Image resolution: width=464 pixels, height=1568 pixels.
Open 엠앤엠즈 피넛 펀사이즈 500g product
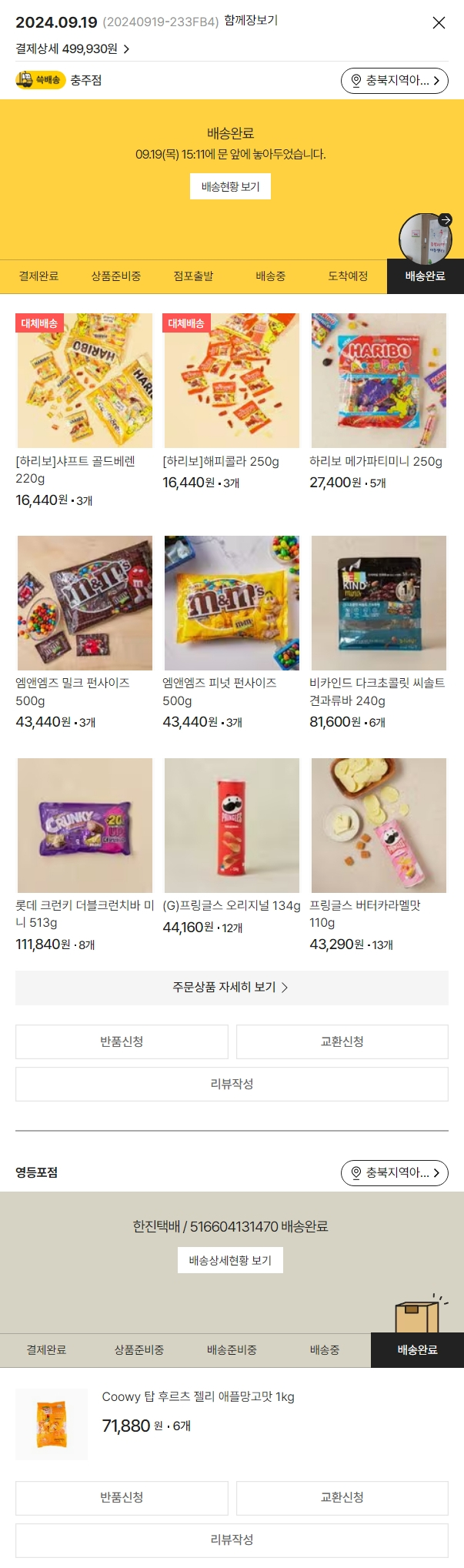coord(232,603)
